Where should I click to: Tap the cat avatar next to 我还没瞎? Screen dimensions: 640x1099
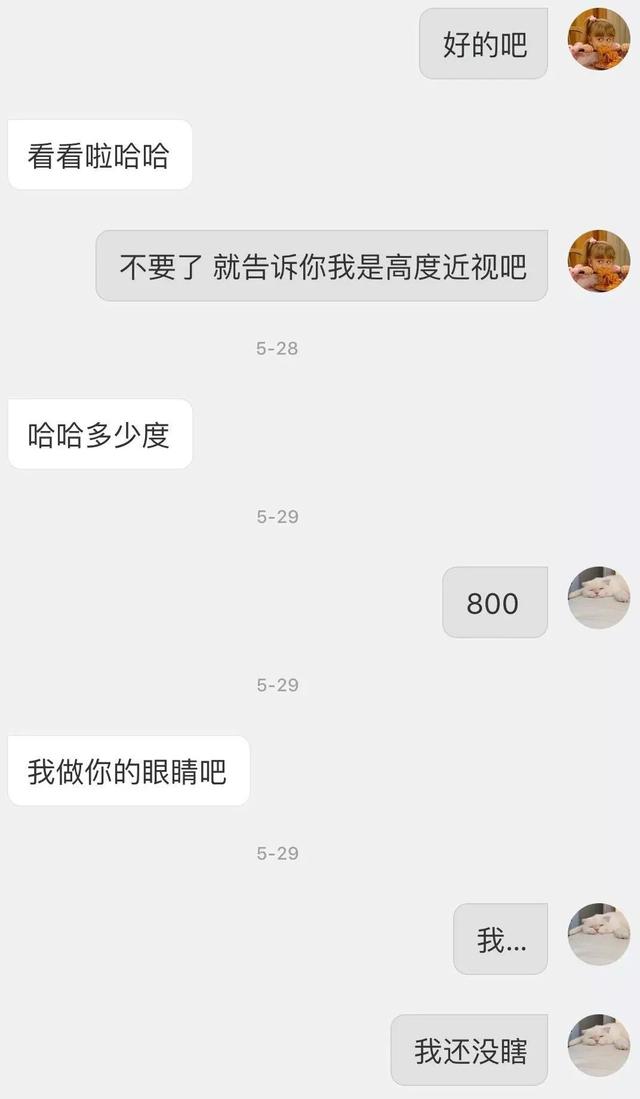(x=599, y=1044)
